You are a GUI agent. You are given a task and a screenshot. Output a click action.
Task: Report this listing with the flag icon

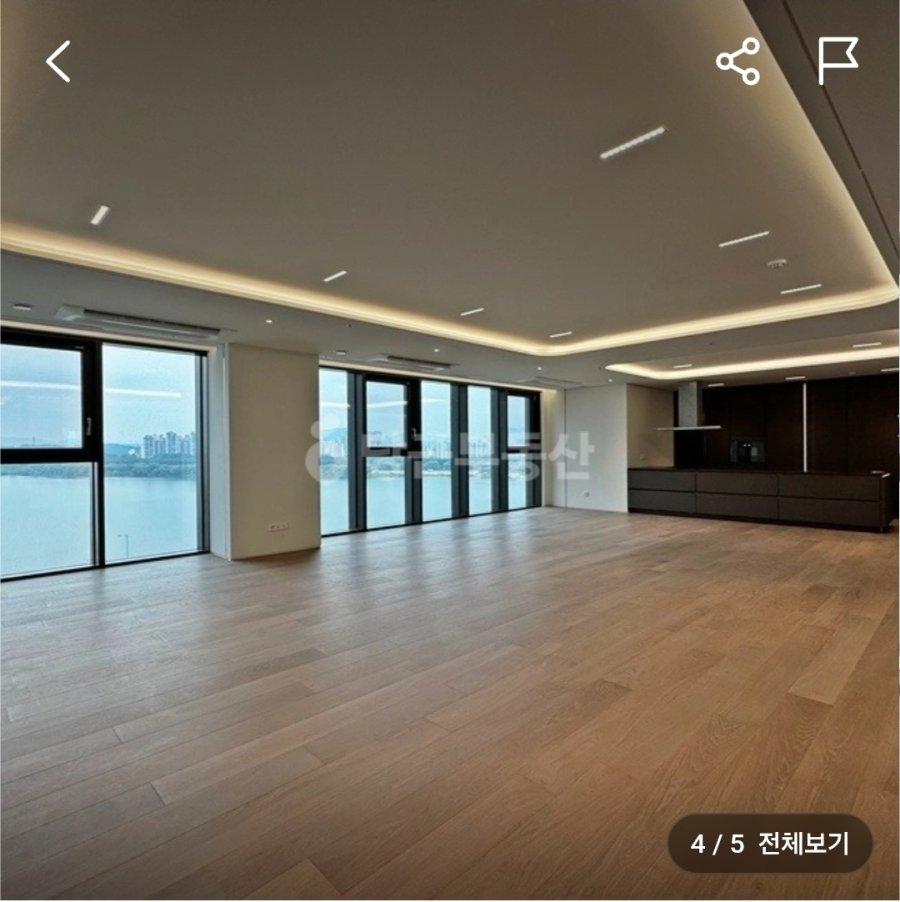(x=837, y=62)
